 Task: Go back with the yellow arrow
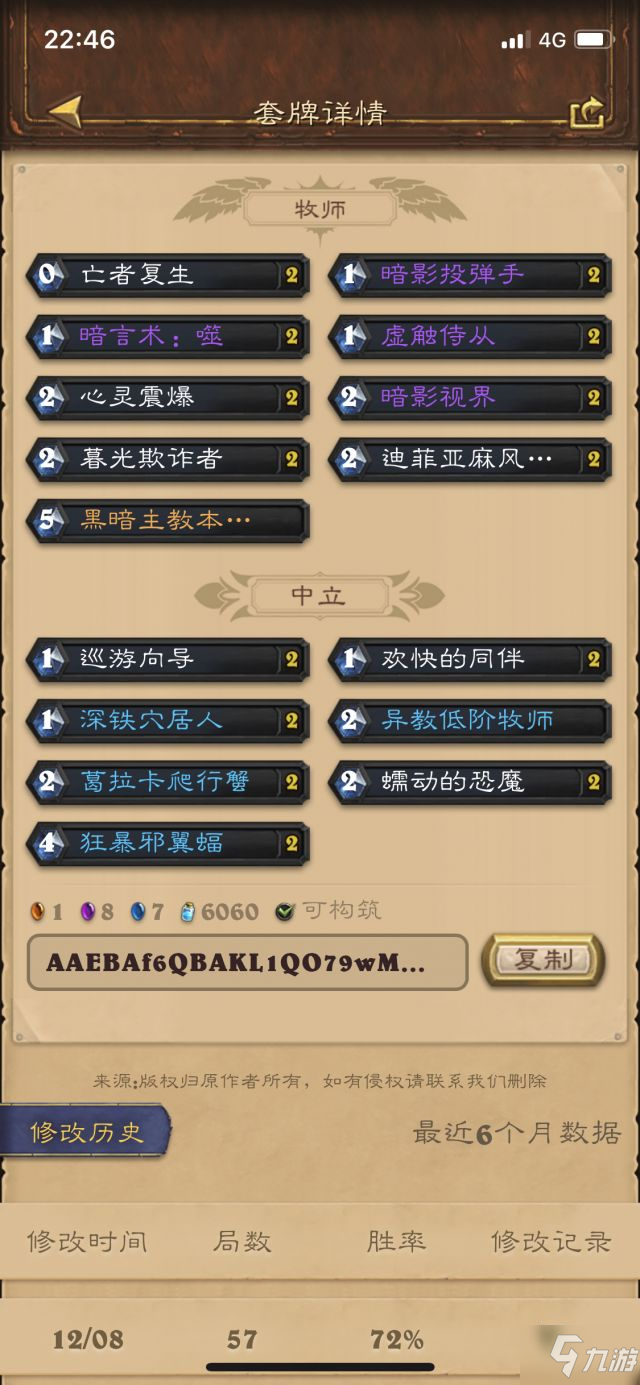click(66, 111)
